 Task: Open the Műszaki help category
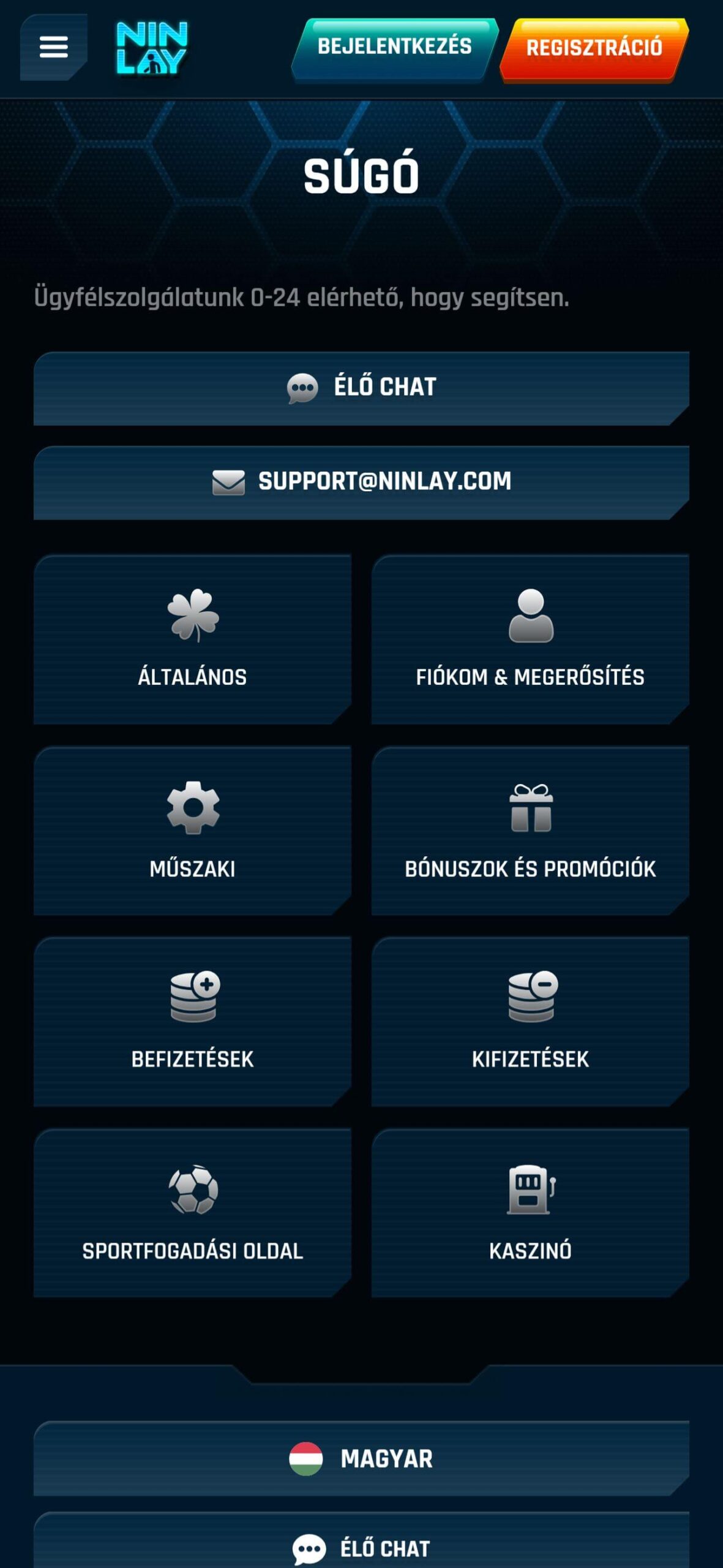(192, 831)
